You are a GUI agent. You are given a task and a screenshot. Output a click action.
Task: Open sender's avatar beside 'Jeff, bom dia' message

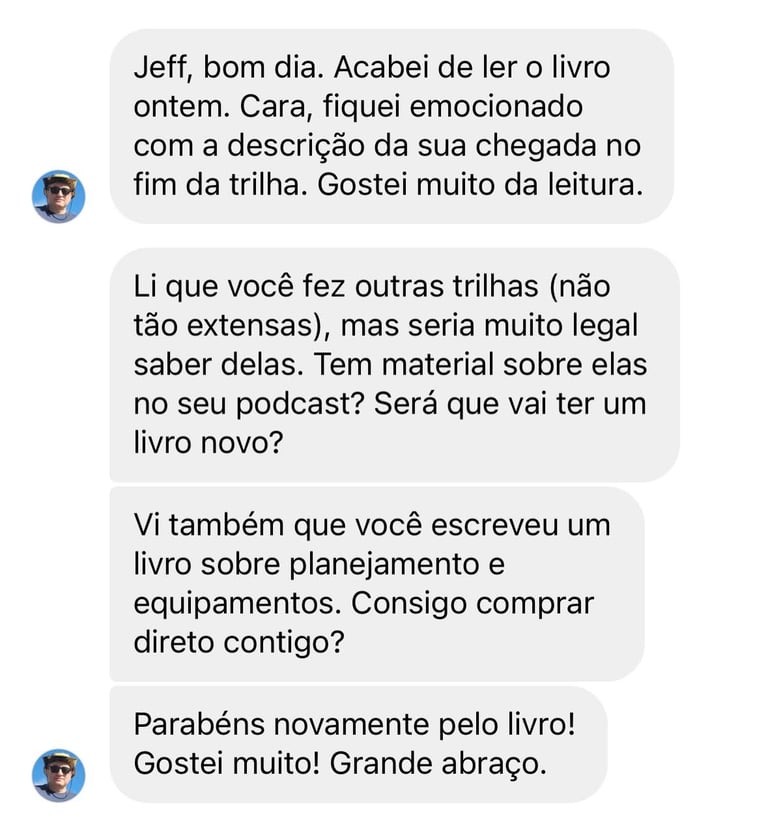coord(59,197)
